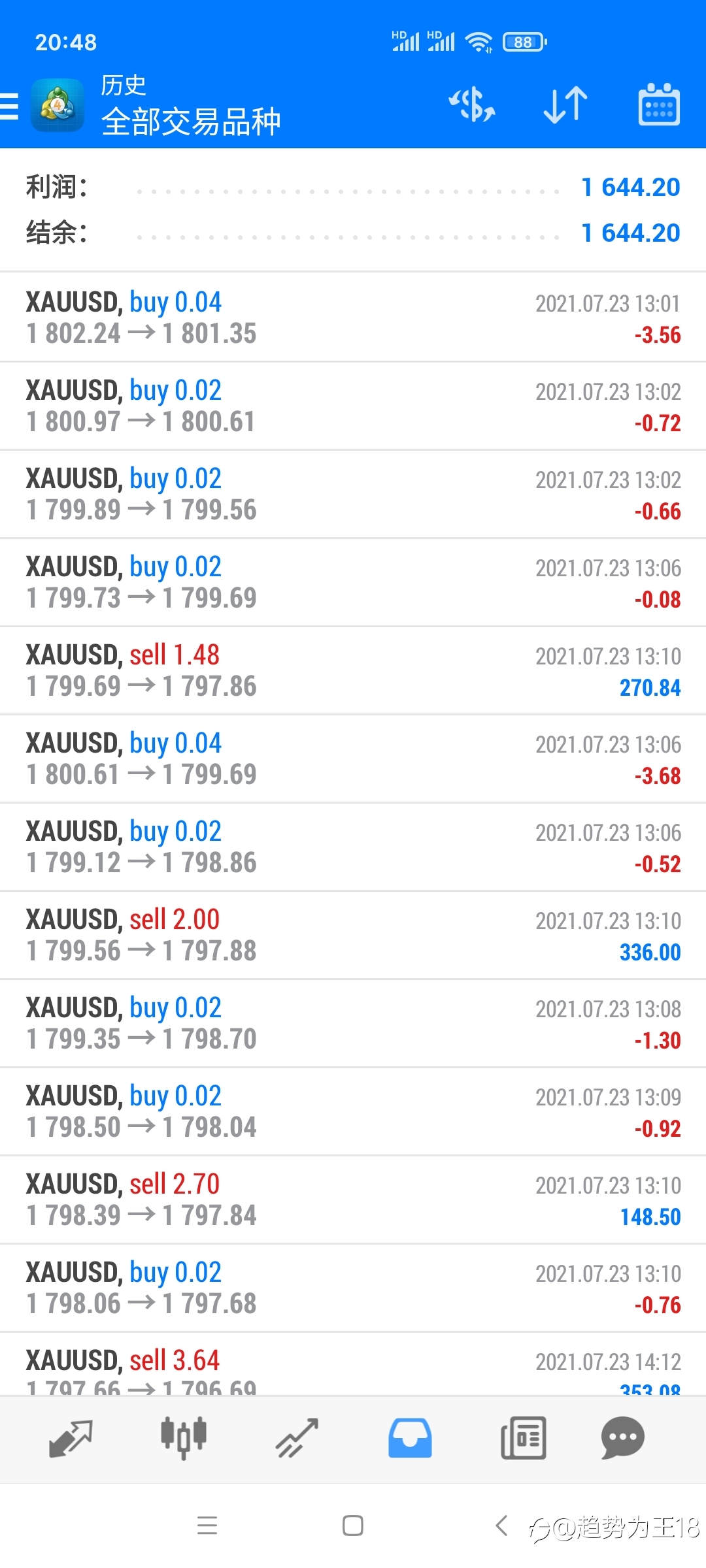This screenshot has width=706, height=1568.
Task: Open the symbol filter currency icon
Action: pos(471,105)
